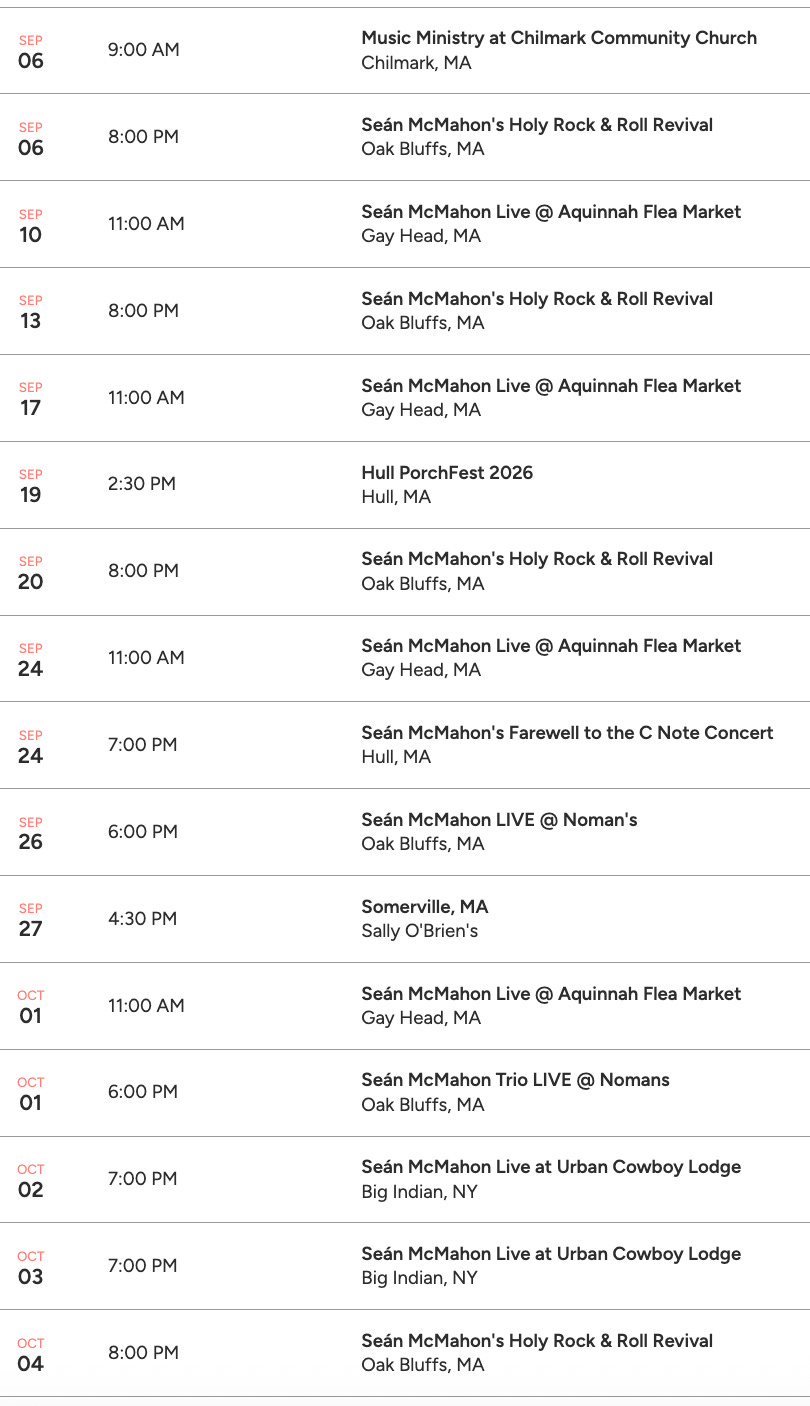Image resolution: width=810 pixels, height=1406 pixels.
Task: Open Seán McMahon Trio LIVE @ Nomans event
Action: (405, 1093)
